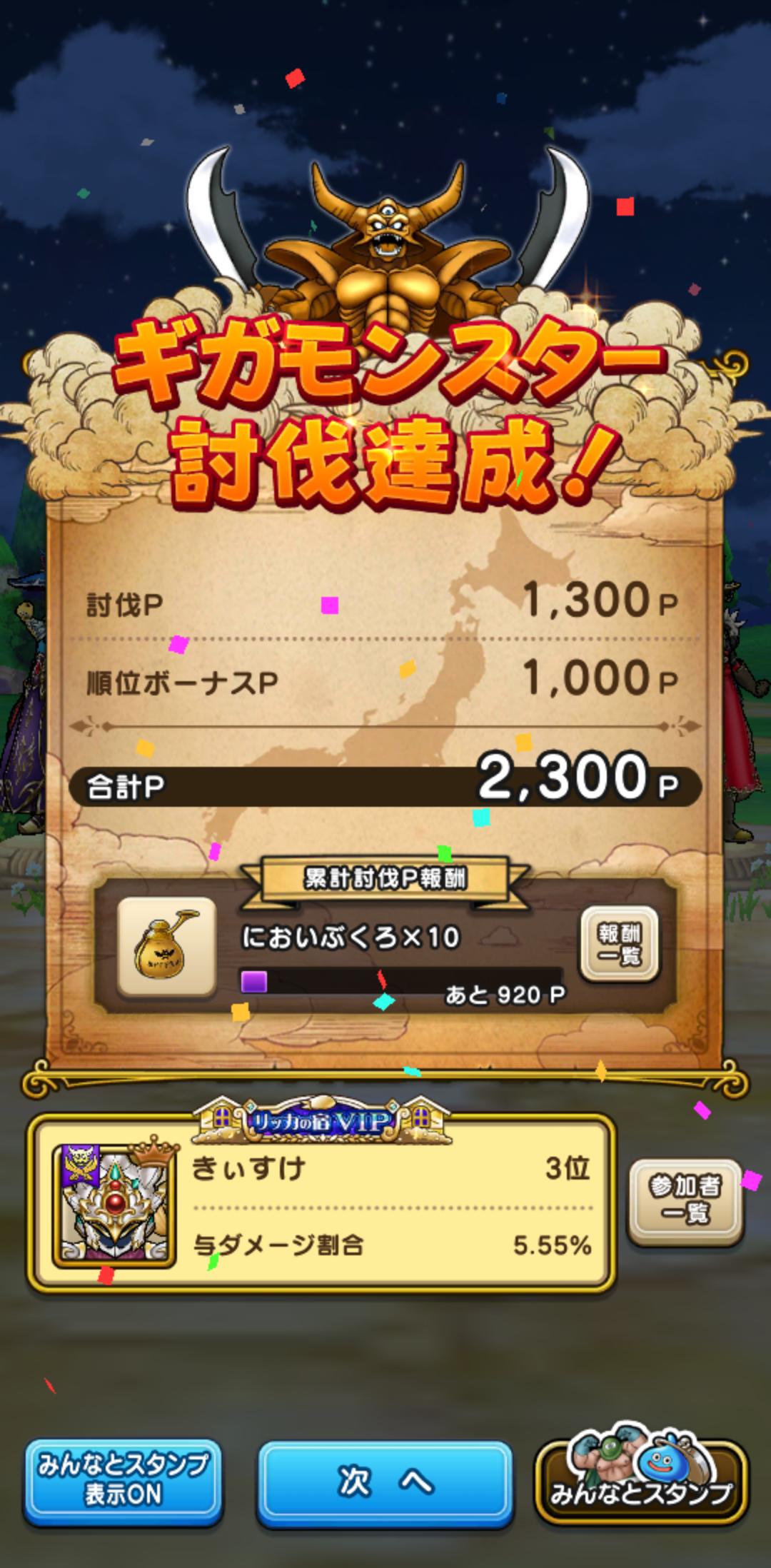Tap the 次へ button to continue

point(385,1482)
